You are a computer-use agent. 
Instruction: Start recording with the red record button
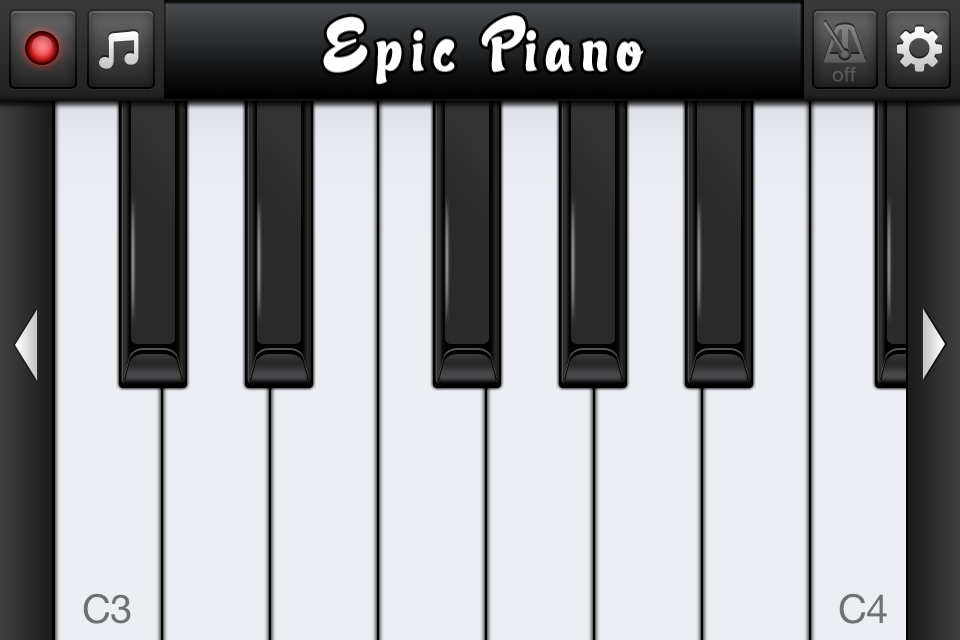tap(42, 49)
